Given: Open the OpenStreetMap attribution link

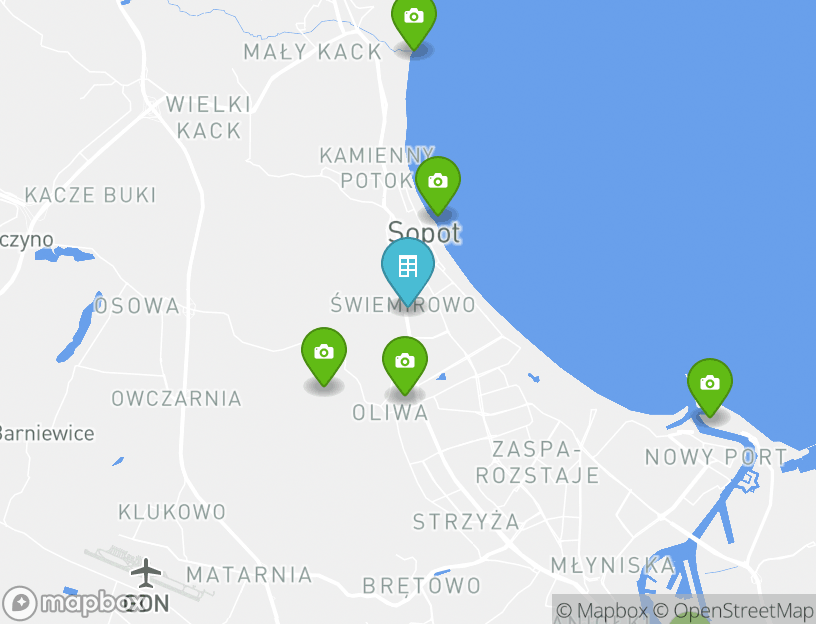Looking at the screenshot, I should 743,610.
